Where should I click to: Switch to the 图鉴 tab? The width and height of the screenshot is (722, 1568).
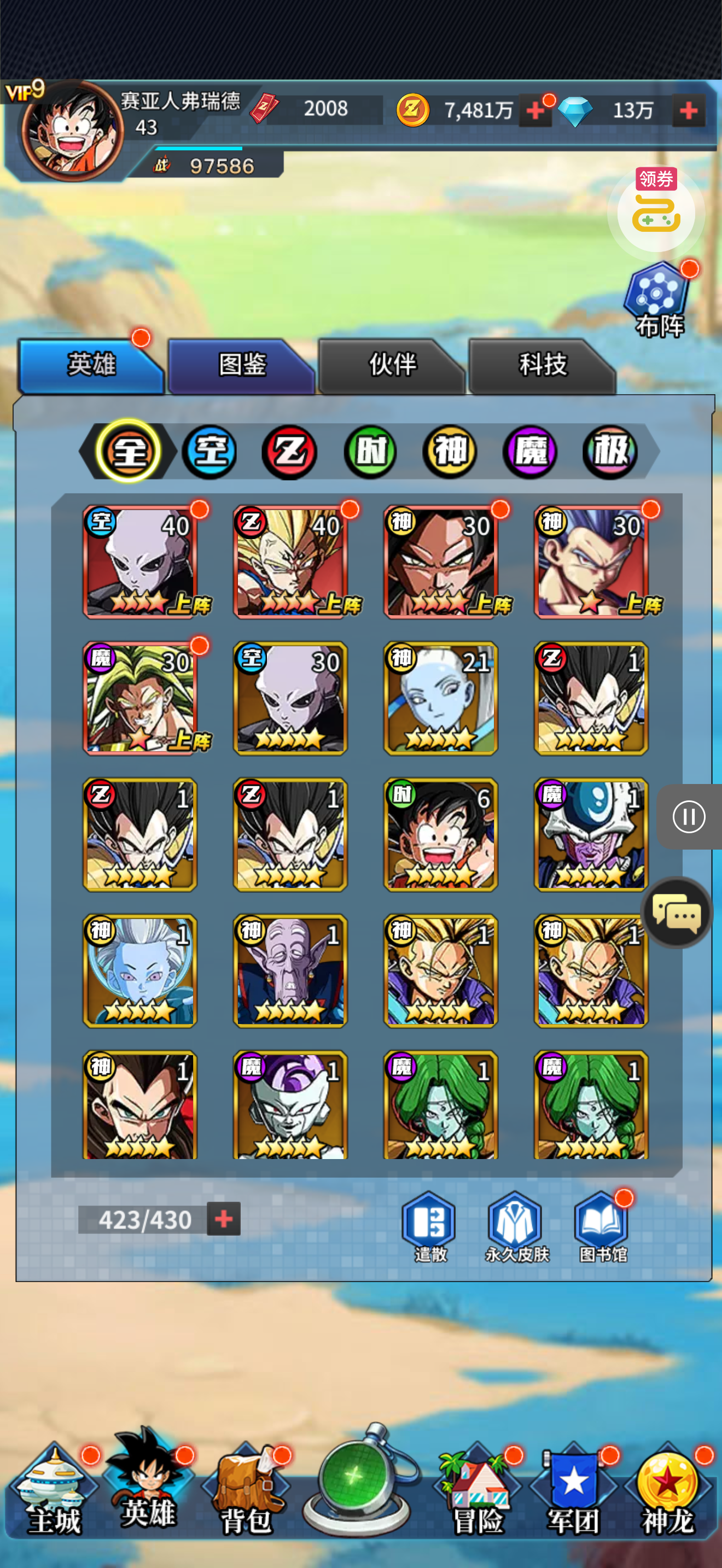[241, 365]
